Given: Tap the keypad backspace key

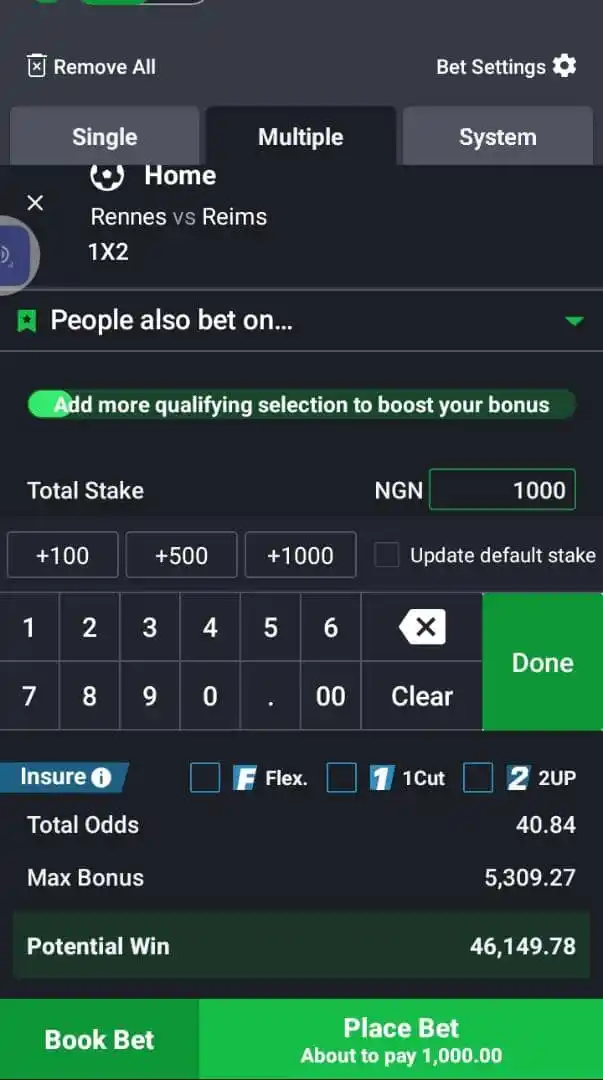Looking at the screenshot, I should click(x=421, y=628).
